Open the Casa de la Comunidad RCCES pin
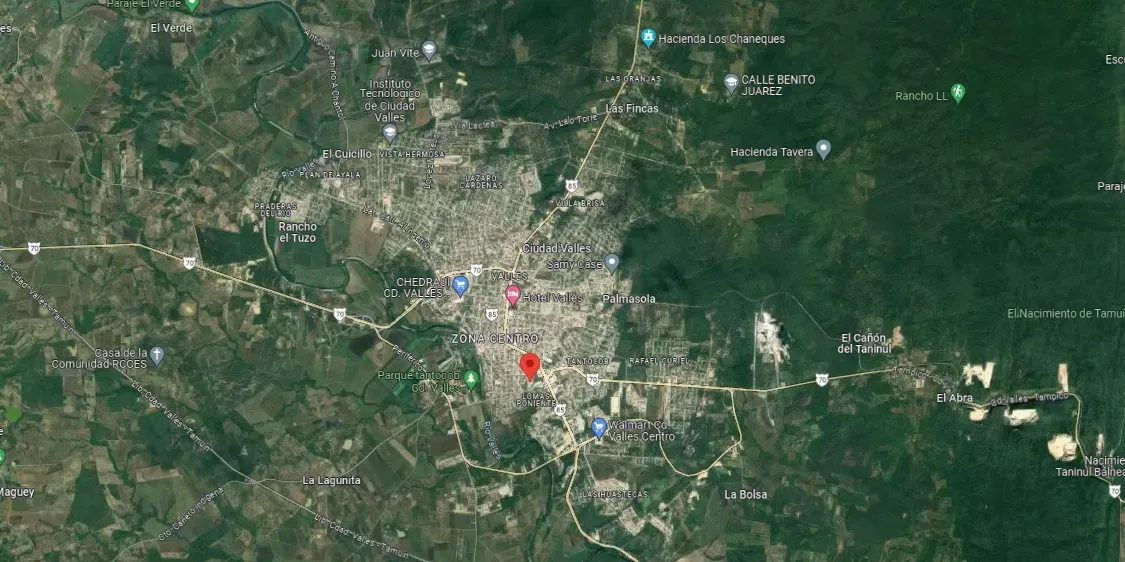 pos(157,355)
